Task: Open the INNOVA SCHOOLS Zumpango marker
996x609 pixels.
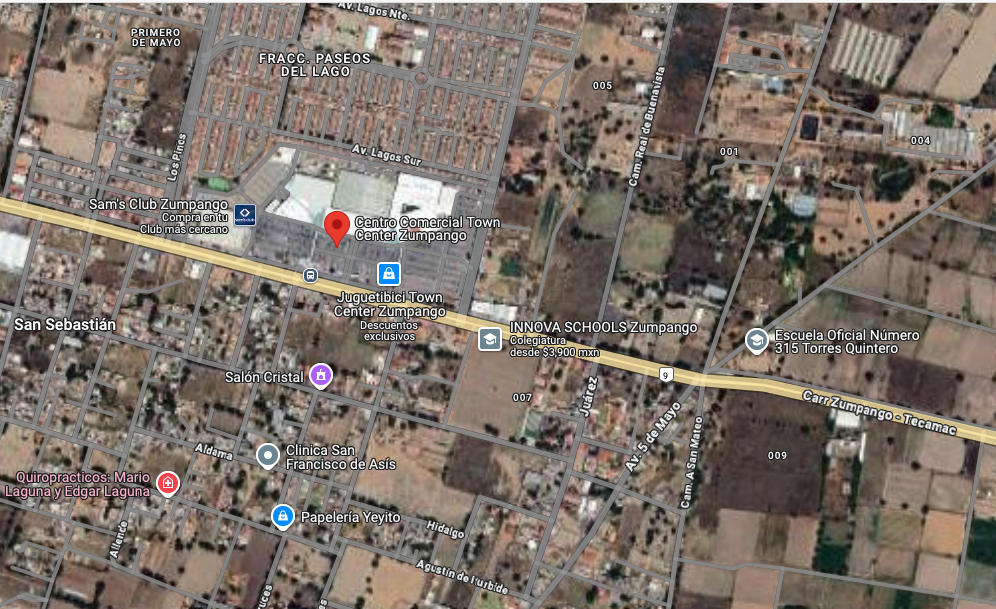Action: (x=489, y=339)
